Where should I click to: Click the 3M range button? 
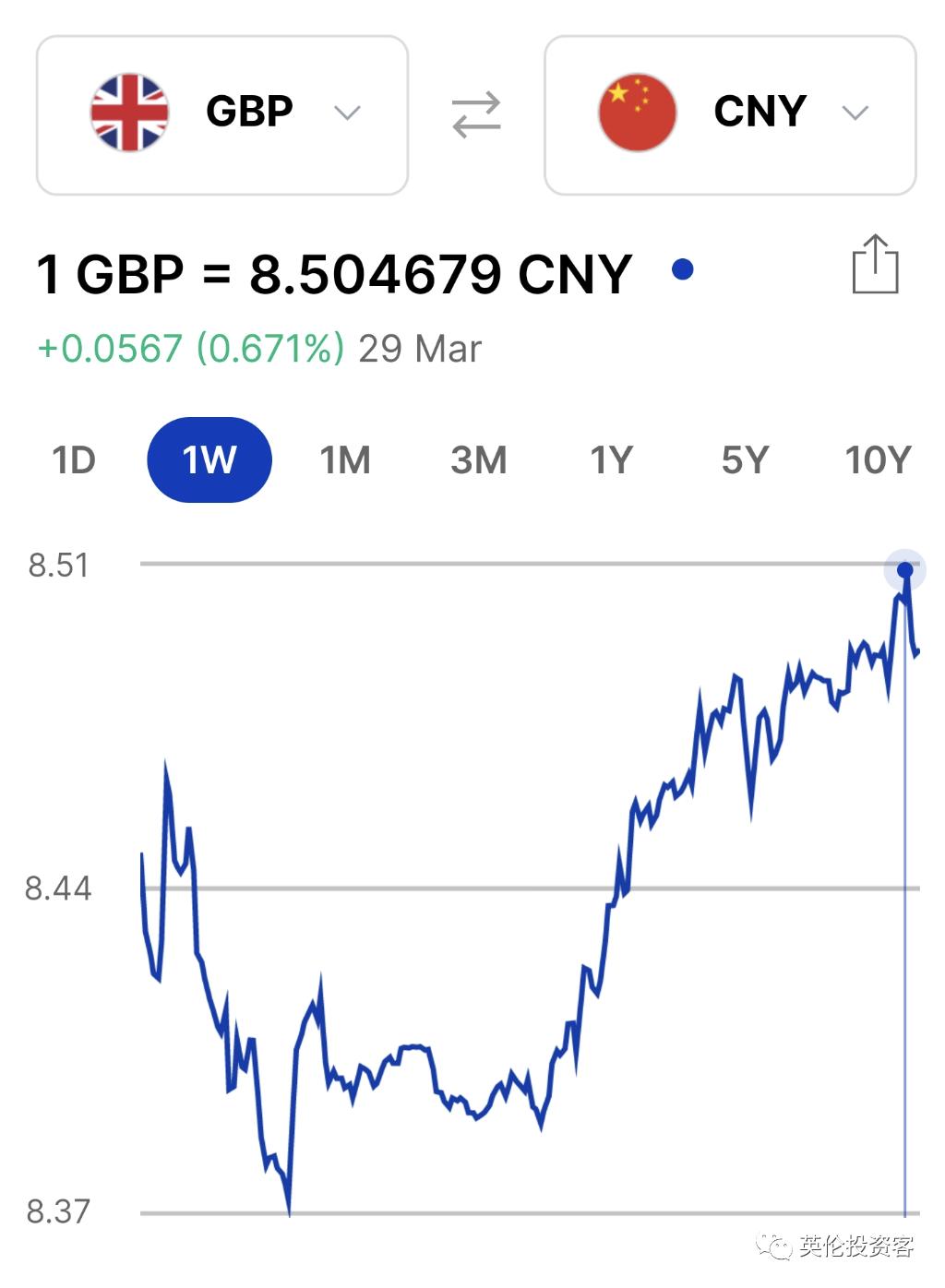click(x=478, y=459)
